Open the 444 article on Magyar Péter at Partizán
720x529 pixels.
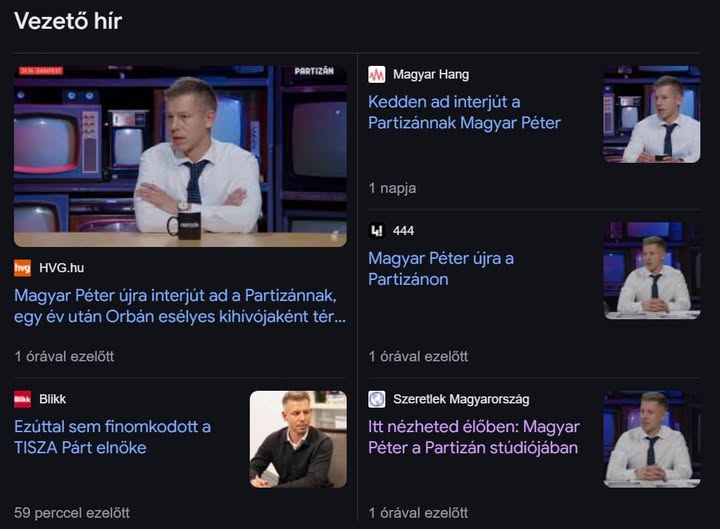[441, 268]
